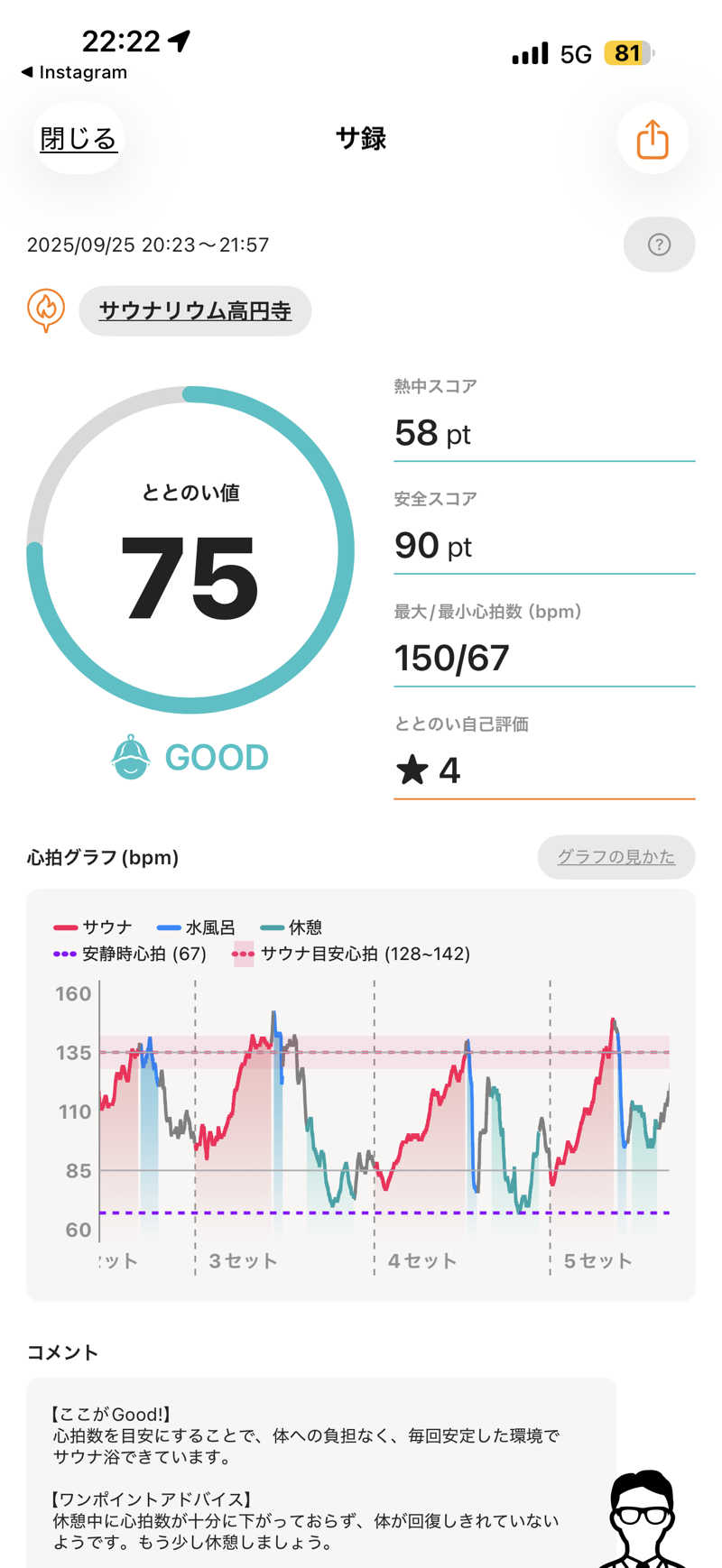Image resolution: width=722 pixels, height=1568 pixels.
Task: Open the サウナリウム高円寺 facility link
Action: click(195, 311)
